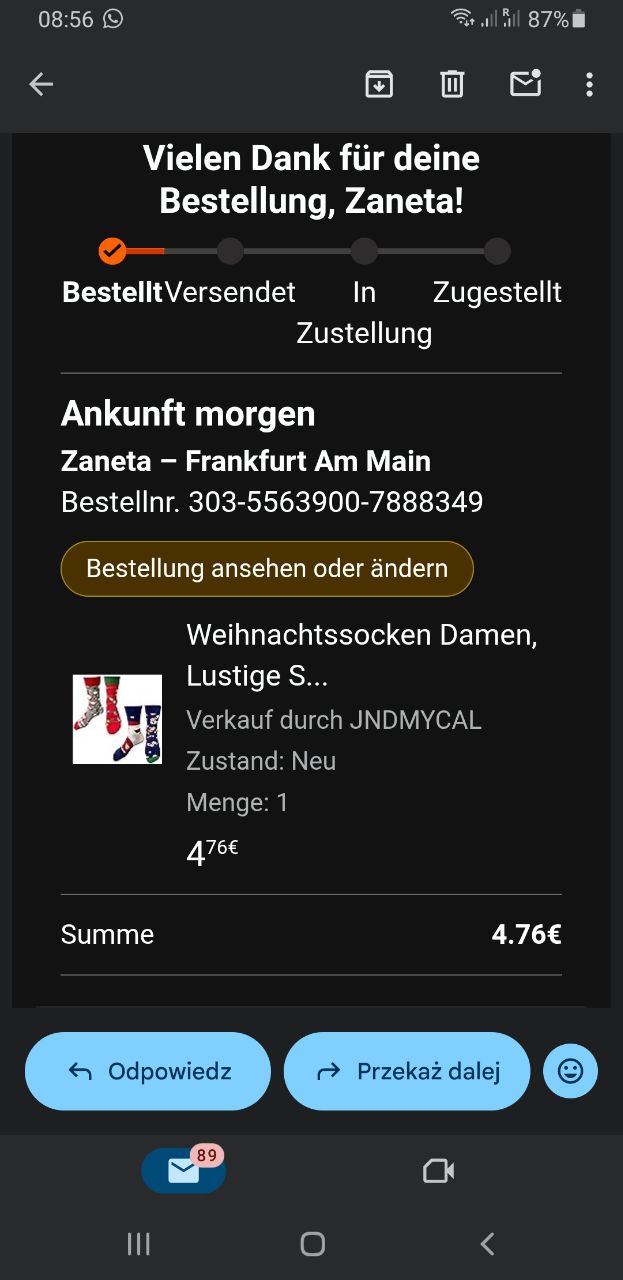Switch to the Meet video tab
Screen dimensions: 623x1280
click(438, 1170)
